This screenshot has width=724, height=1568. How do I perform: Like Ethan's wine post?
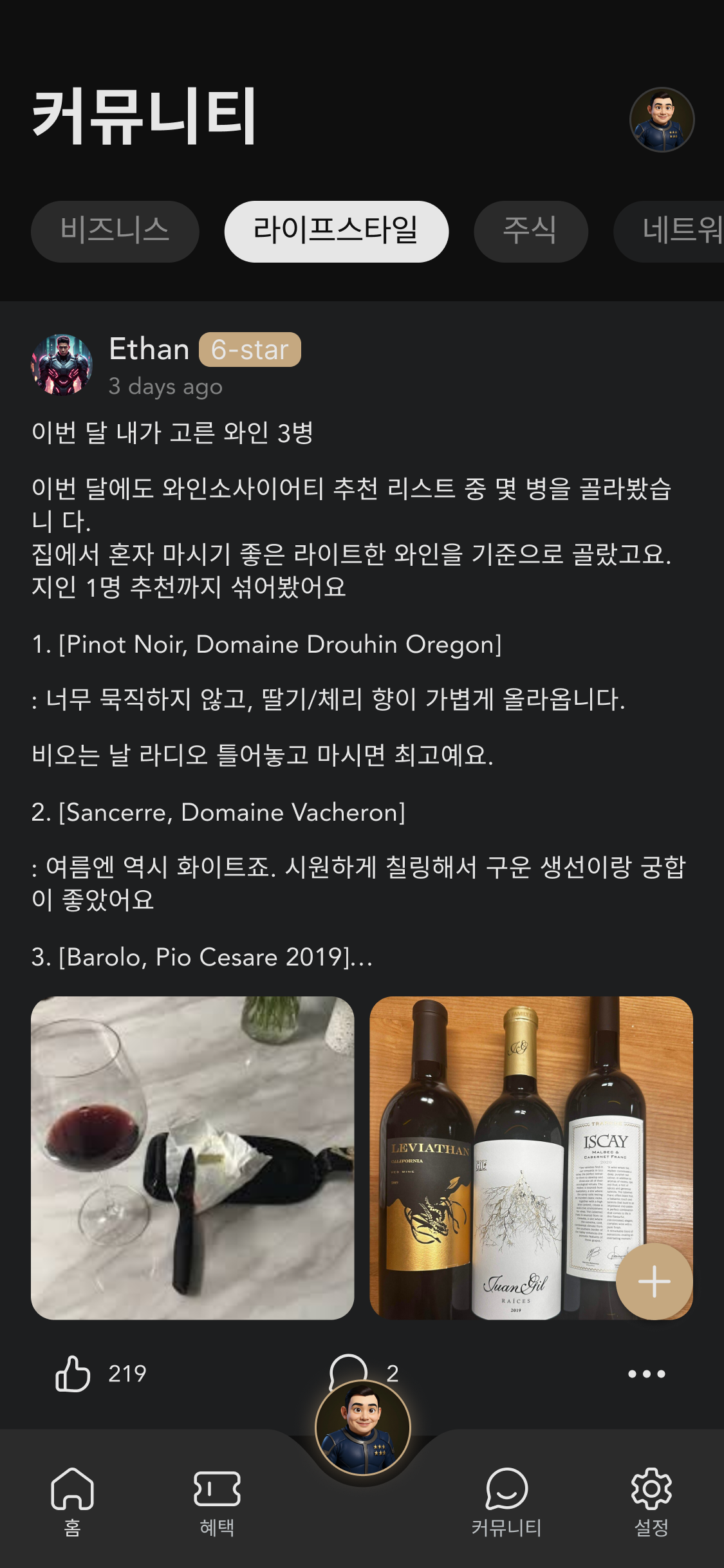73,1373
